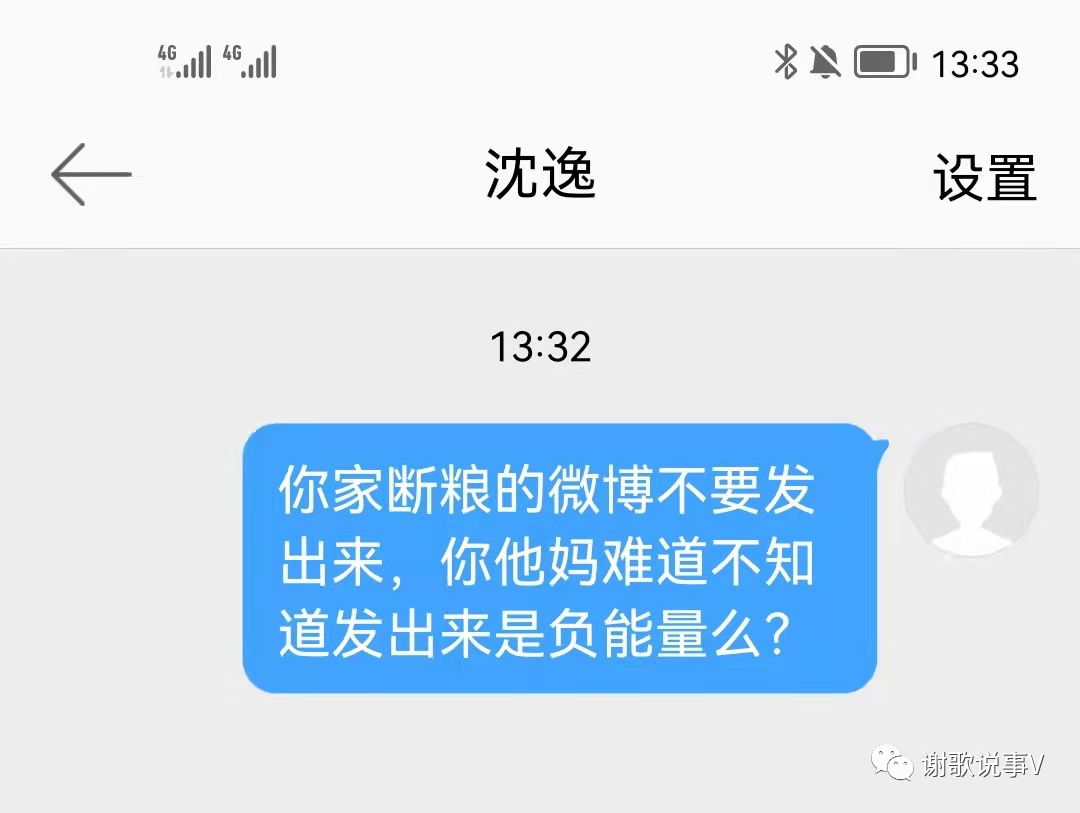Tap the sender's avatar beside the message
Screen dimensions: 1080x813
[x=971, y=490]
